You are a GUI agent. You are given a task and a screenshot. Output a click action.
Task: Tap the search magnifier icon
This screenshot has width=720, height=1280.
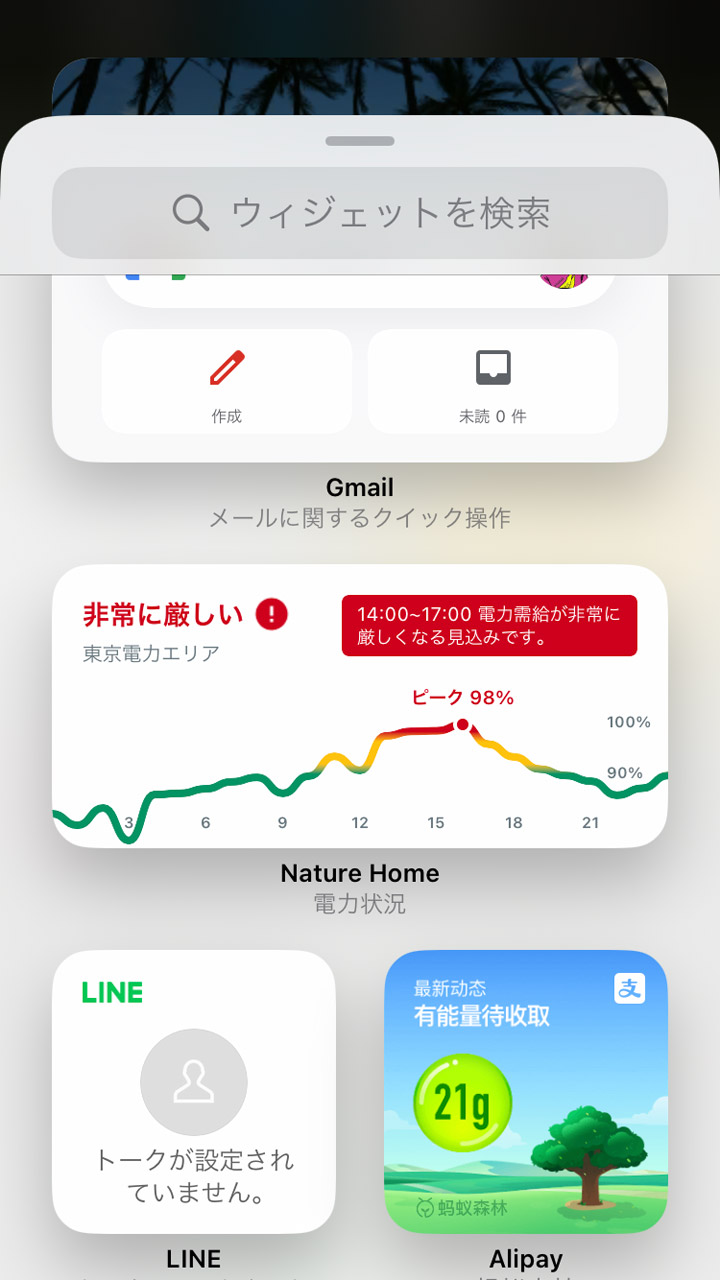(190, 213)
